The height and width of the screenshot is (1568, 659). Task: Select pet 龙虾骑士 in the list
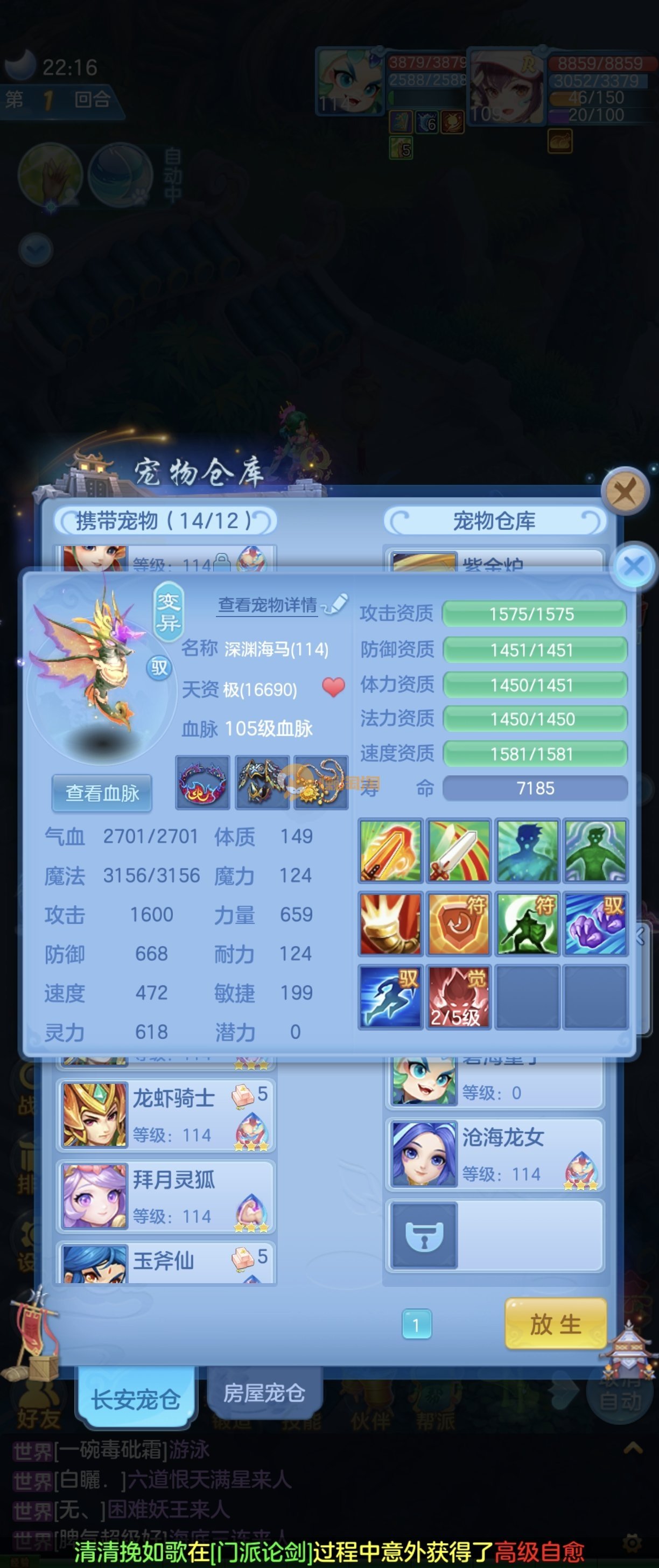165,1115
